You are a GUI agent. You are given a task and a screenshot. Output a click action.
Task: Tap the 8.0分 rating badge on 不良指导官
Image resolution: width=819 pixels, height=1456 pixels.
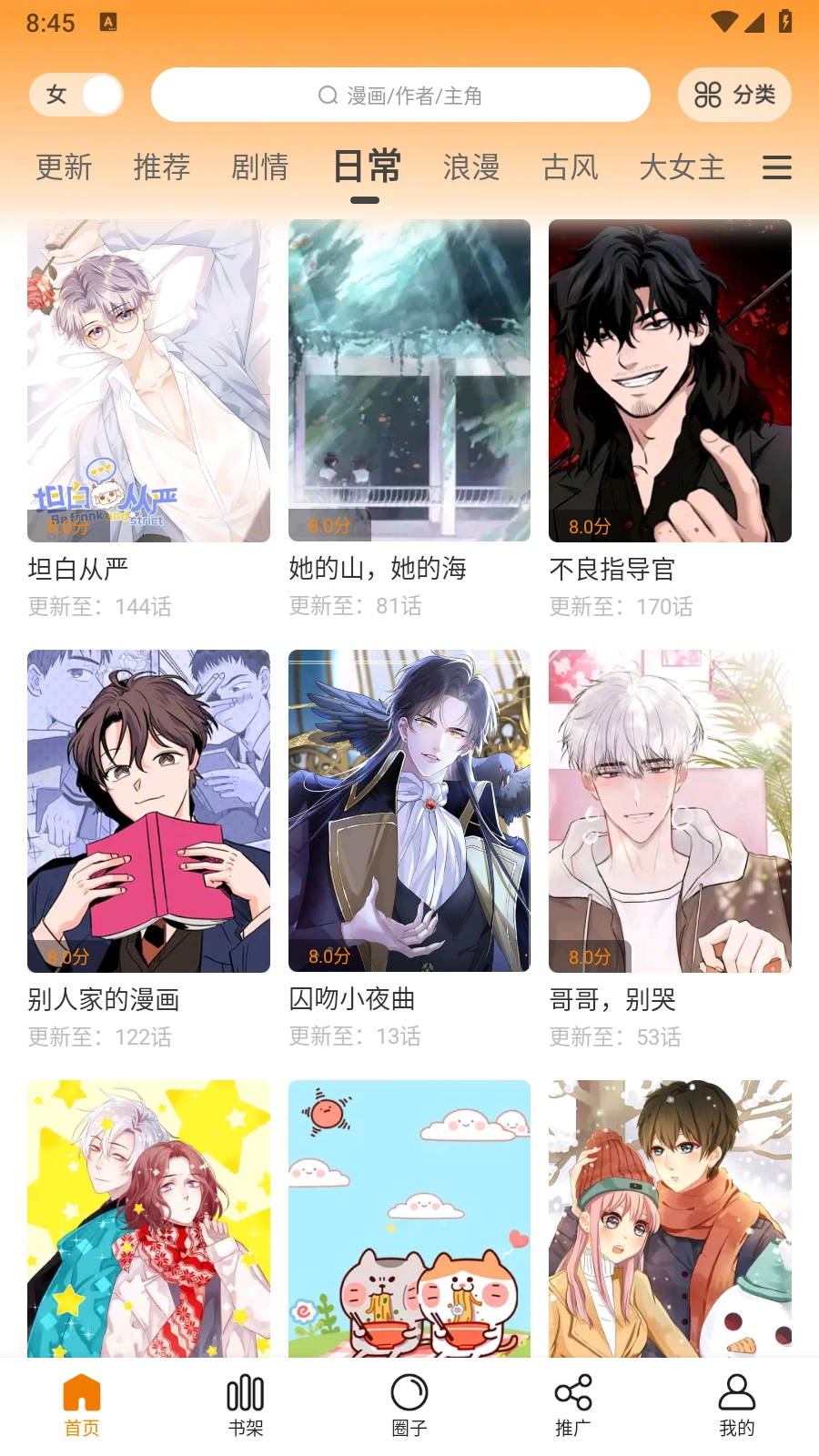[x=589, y=526]
